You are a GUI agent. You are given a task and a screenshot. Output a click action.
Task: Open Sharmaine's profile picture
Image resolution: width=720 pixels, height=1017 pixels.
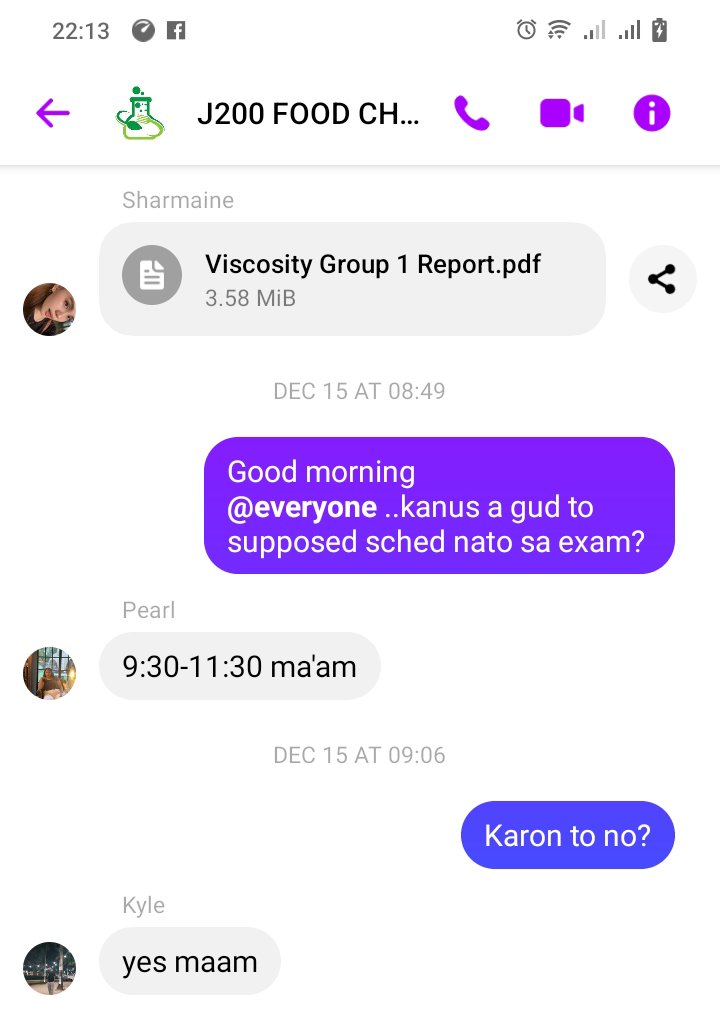pyautogui.click(x=49, y=309)
